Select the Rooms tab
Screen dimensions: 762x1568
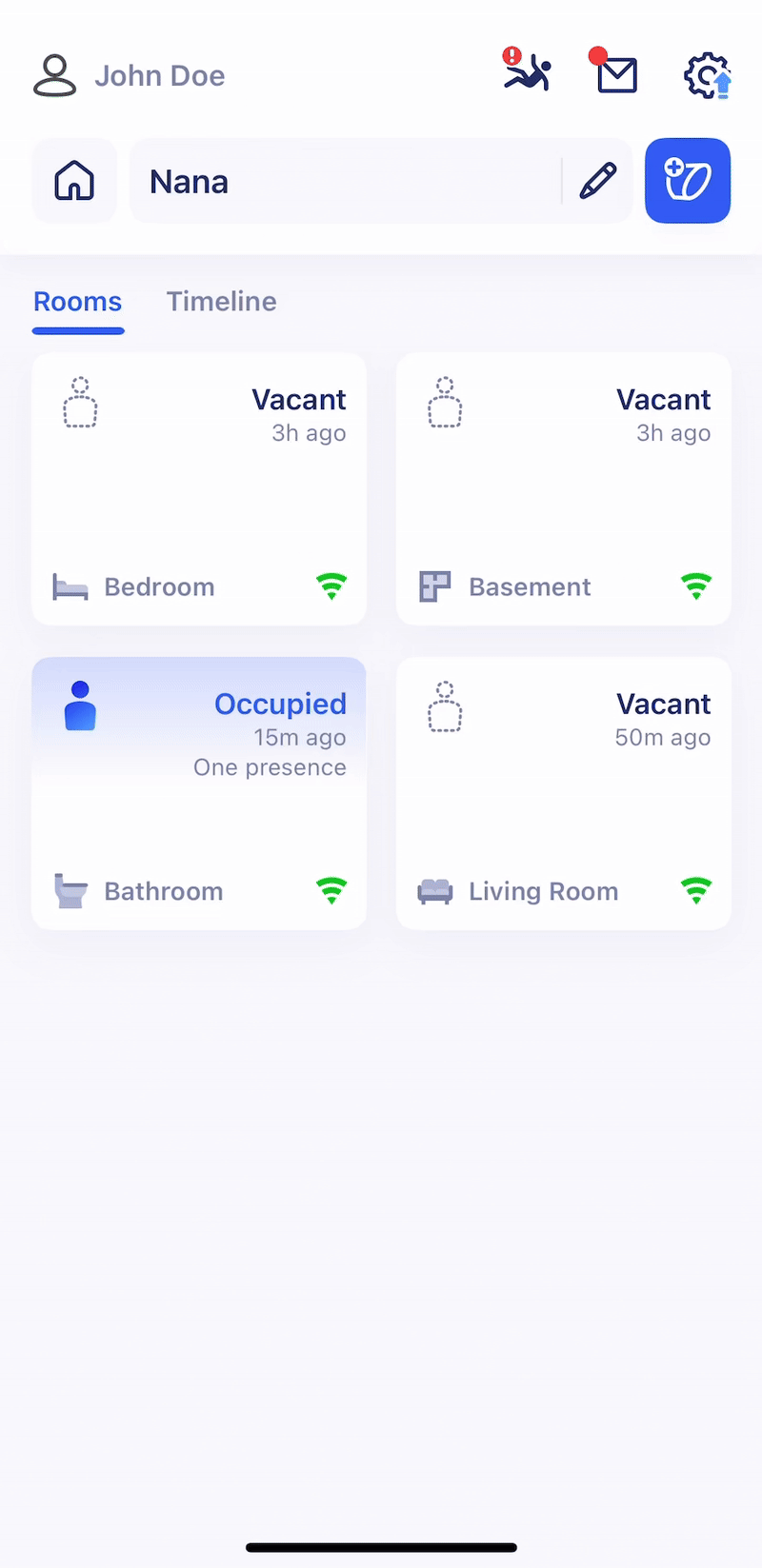[x=78, y=302]
